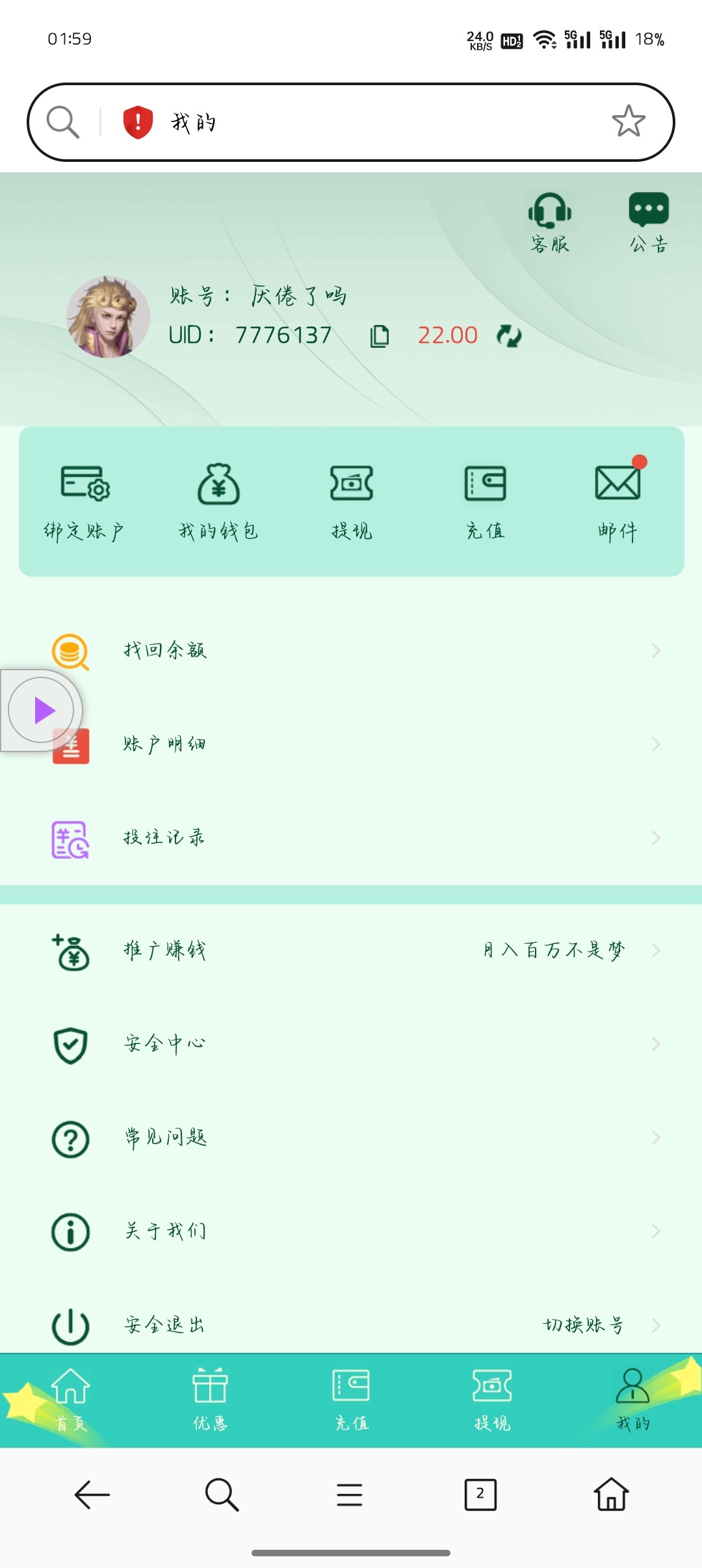Open the 找回余额 row
This screenshot has height=1568, width=702.
click(x=351, y=650)
